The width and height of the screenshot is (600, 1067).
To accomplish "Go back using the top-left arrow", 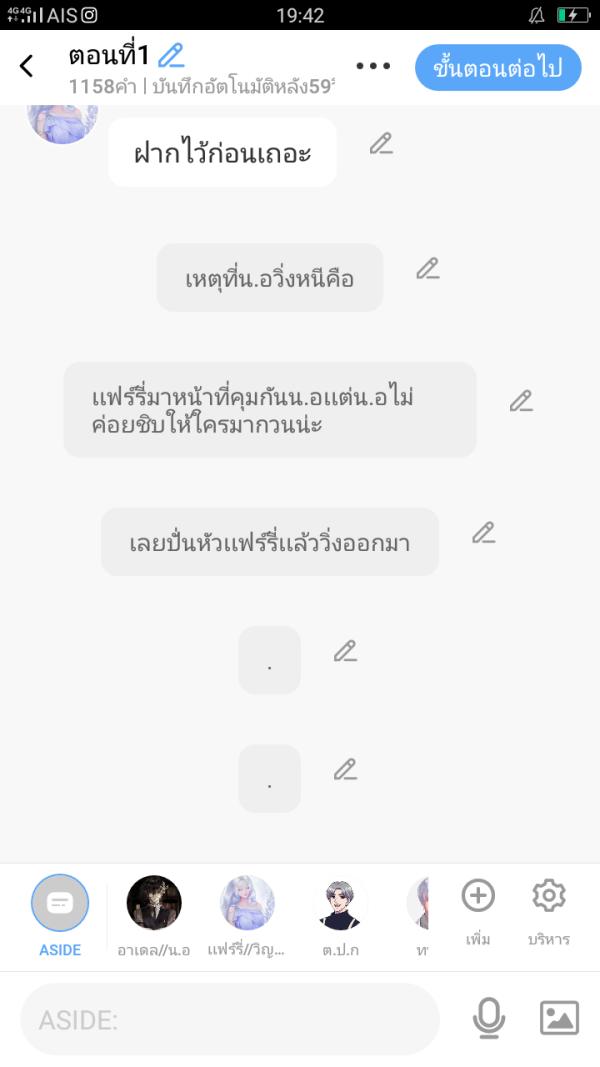I will click(27, 67).
